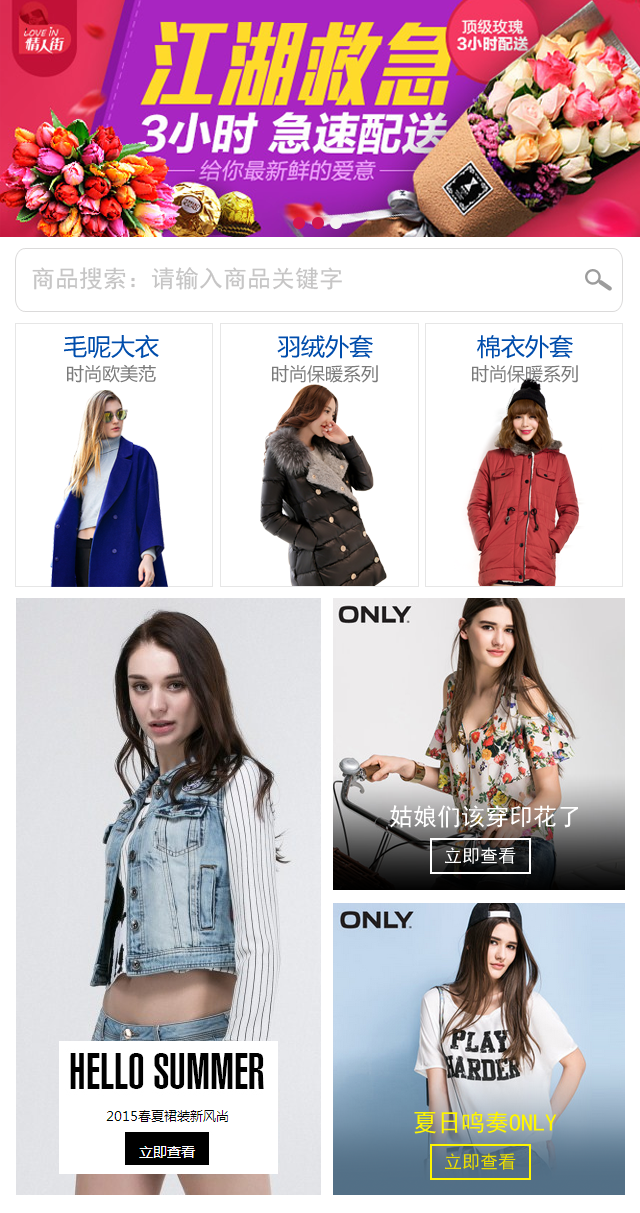Tap 立即查看 under HELLO SUMMER

[167, 1150]
